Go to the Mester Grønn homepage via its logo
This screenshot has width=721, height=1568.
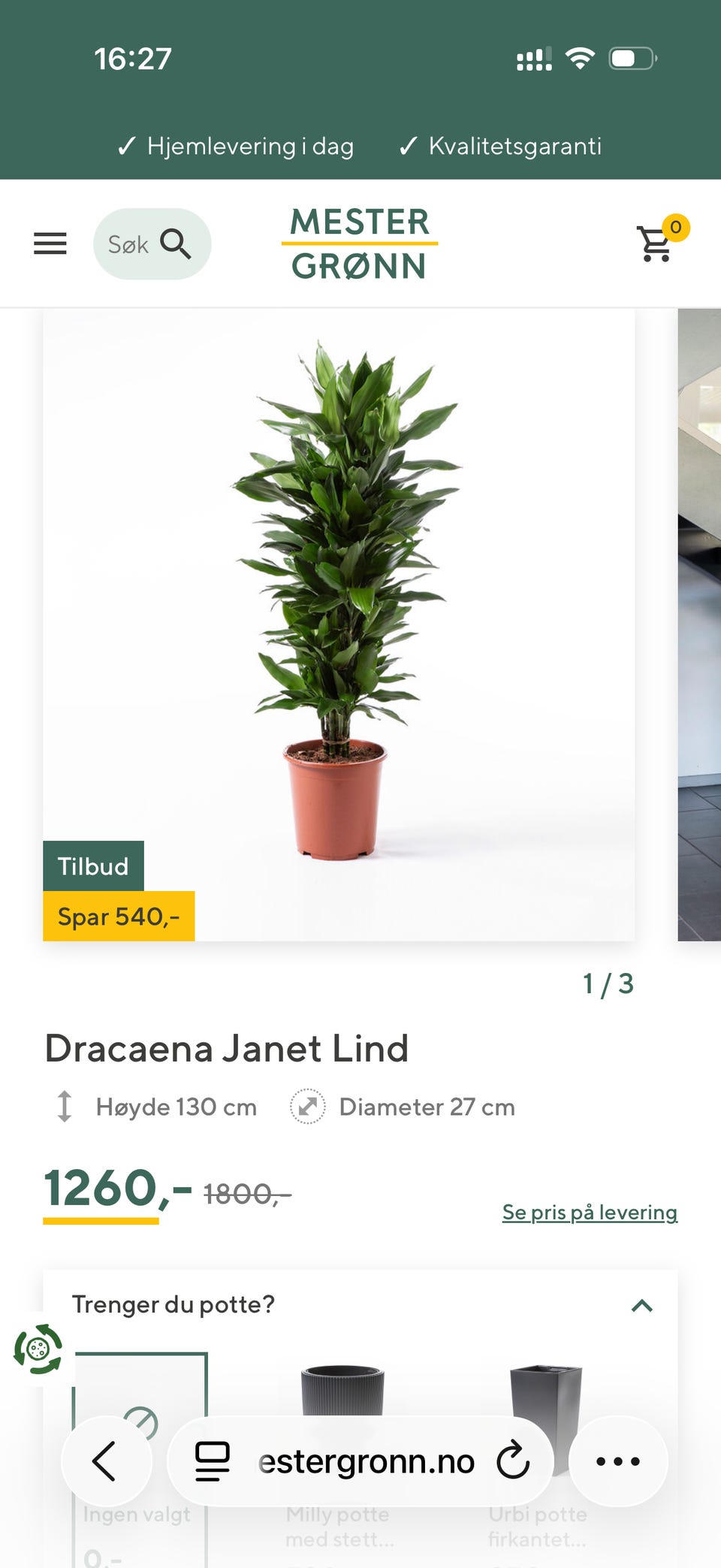[359, 243]
